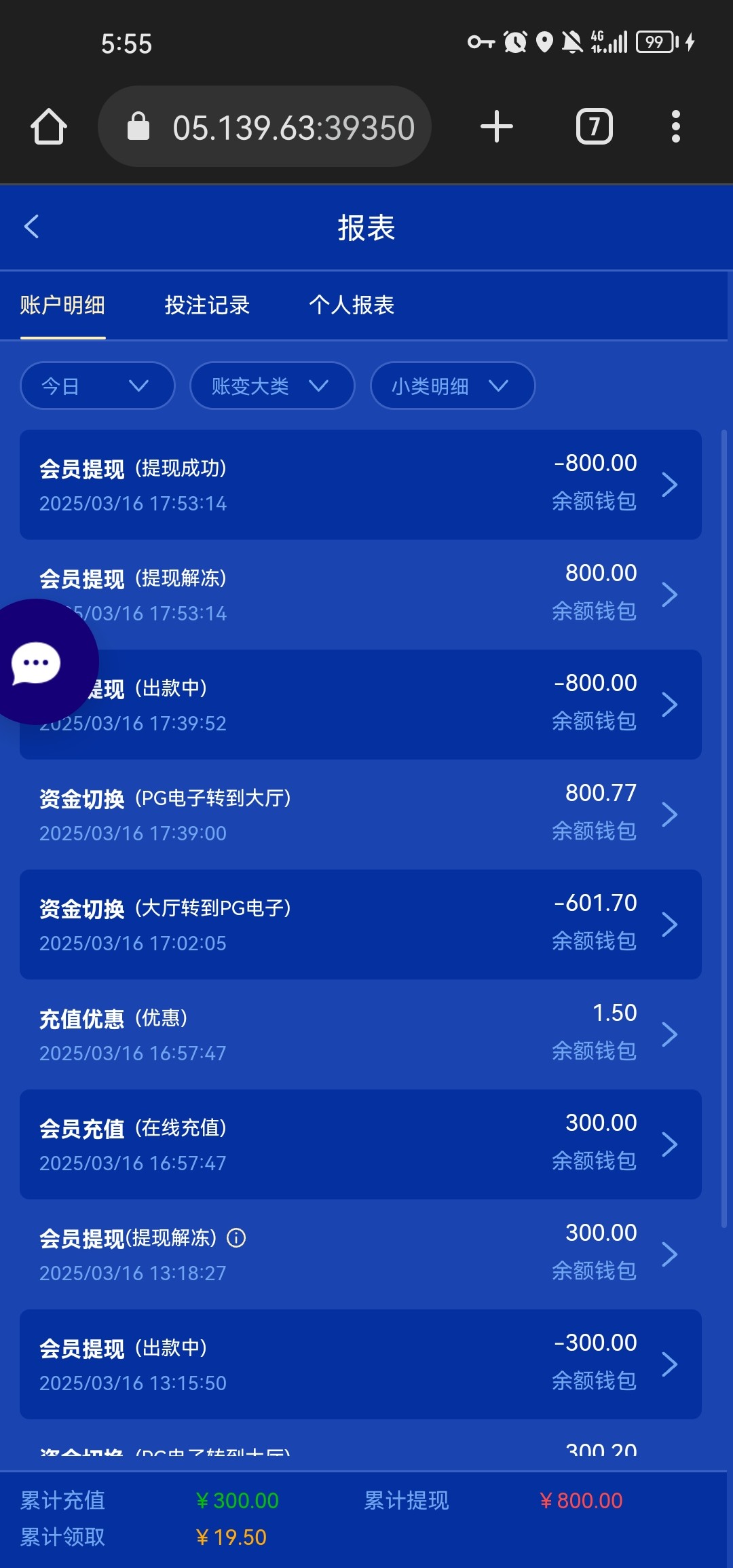Switch to the 个人报表 tab

pyautogui.click(x=352, y=305)
